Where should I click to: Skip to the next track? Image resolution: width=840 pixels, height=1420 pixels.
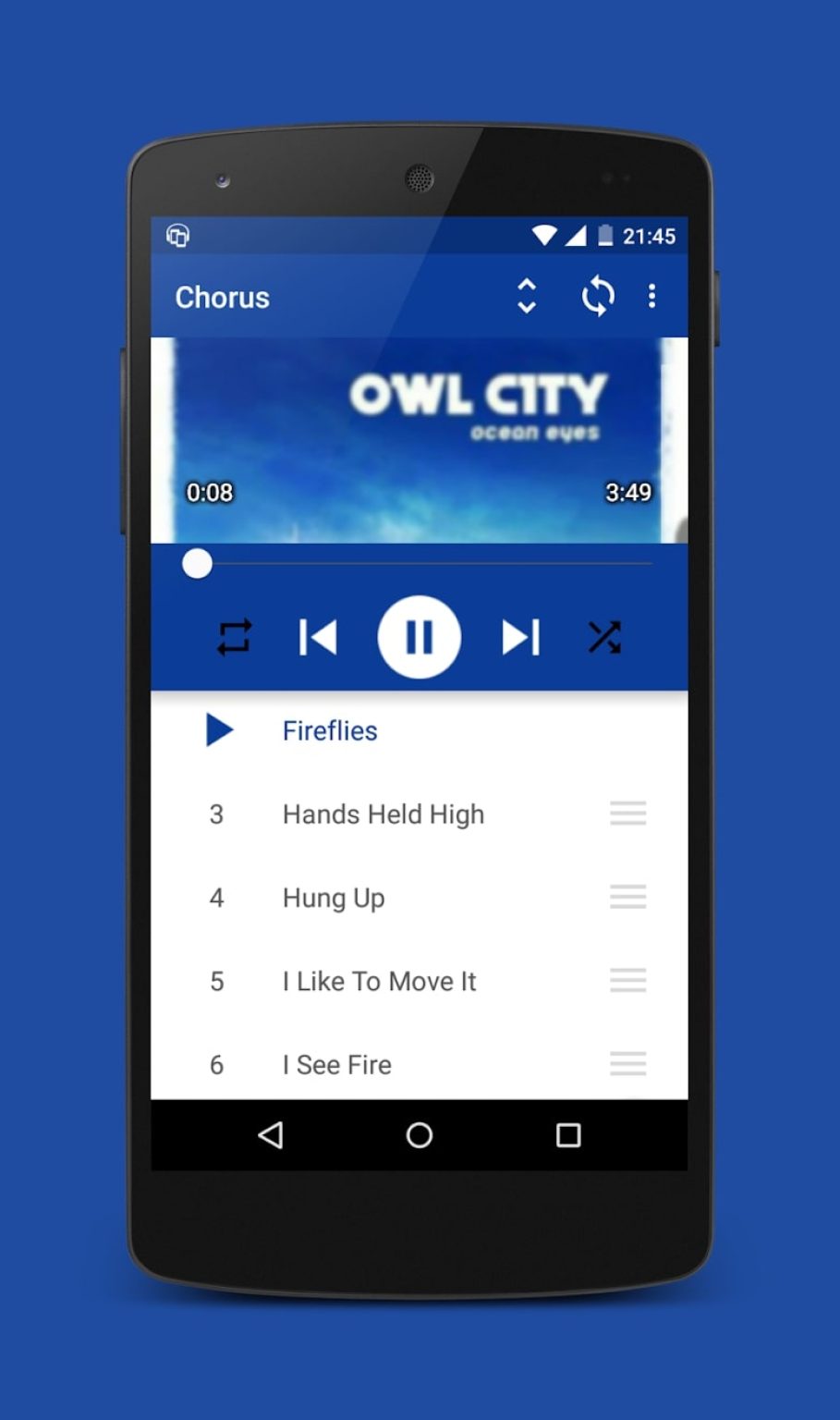520,636
